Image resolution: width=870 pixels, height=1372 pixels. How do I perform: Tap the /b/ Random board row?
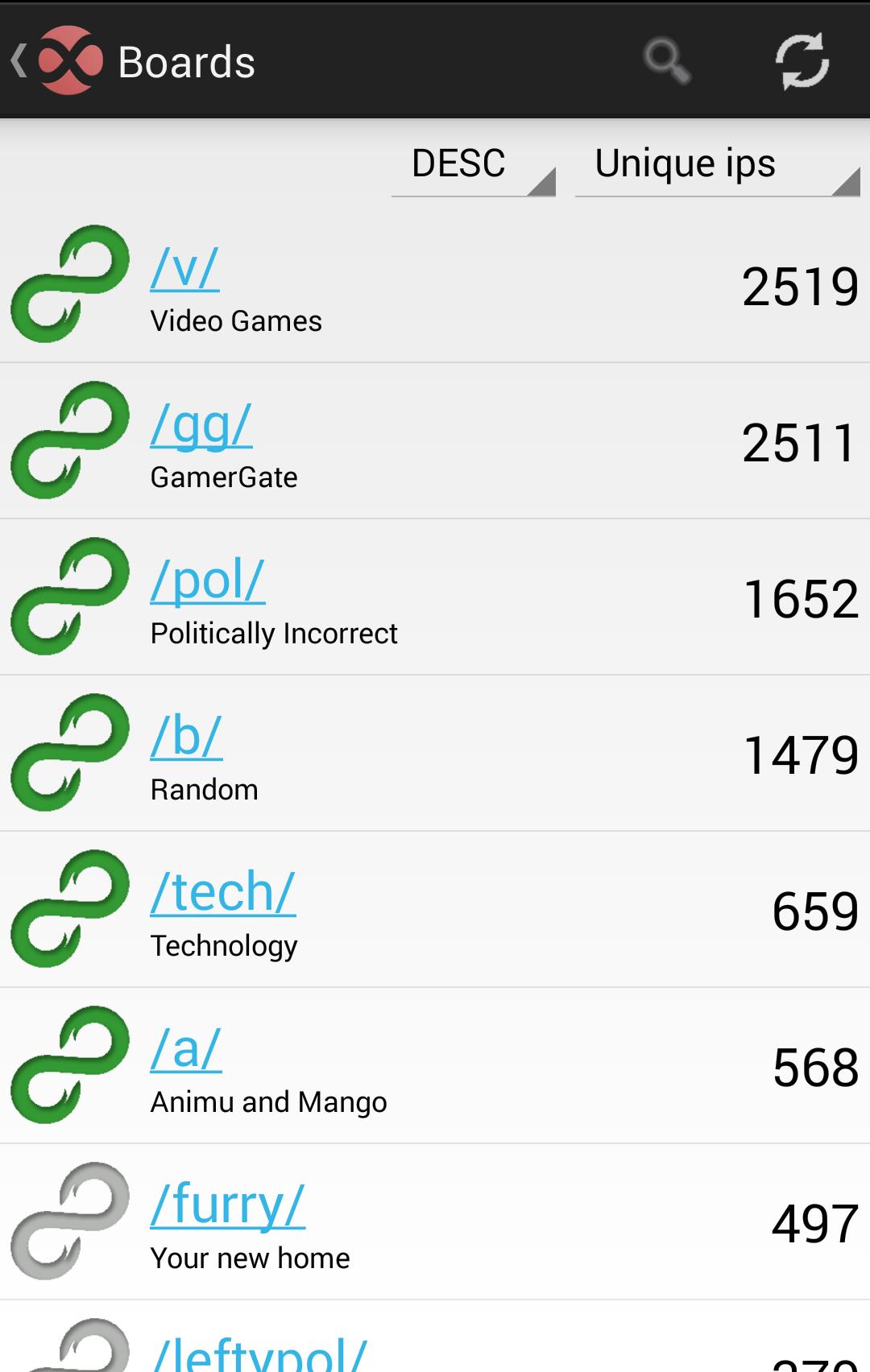pos(186,738)
